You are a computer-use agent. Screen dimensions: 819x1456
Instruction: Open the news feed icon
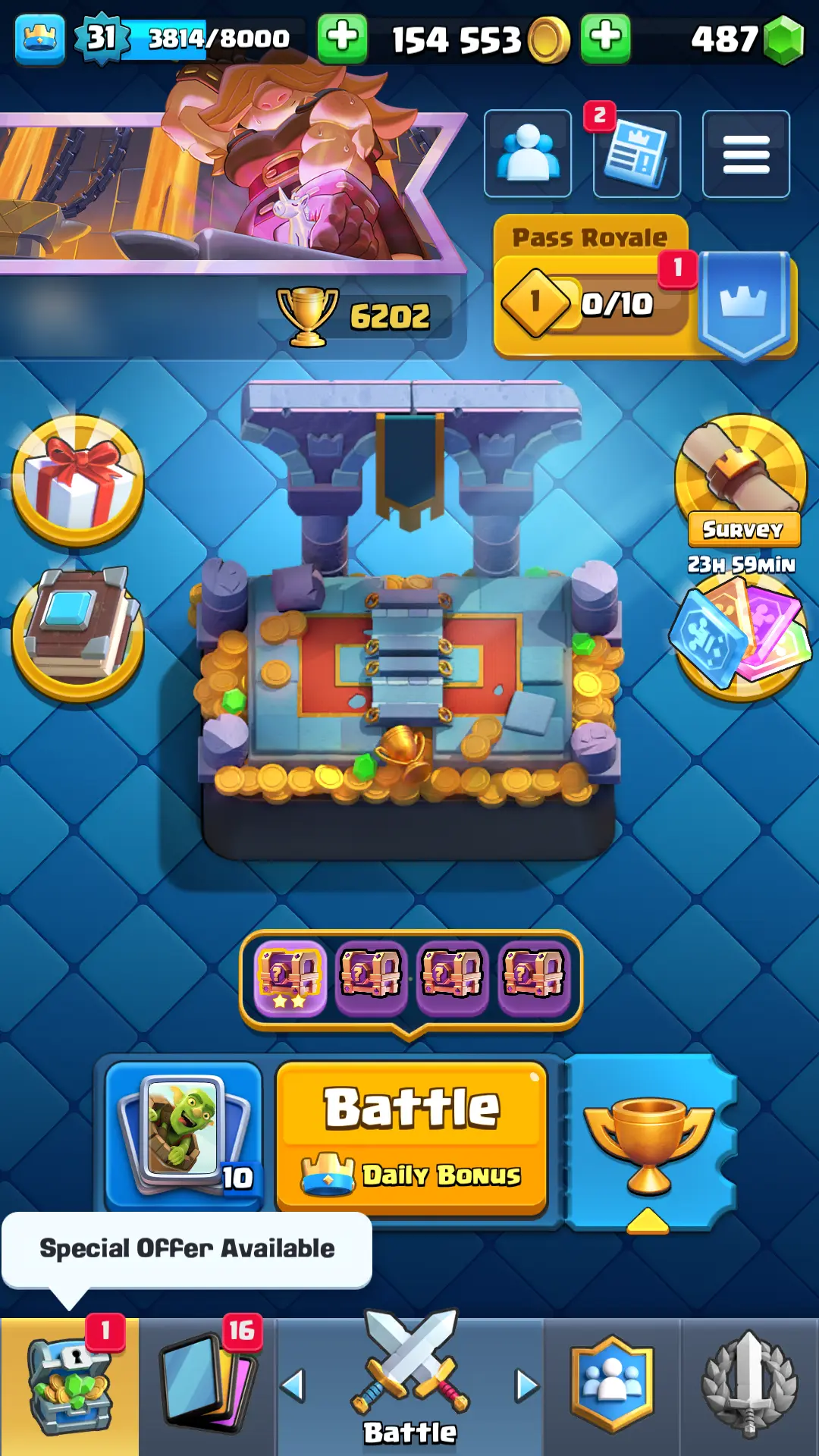click(637, 154)
